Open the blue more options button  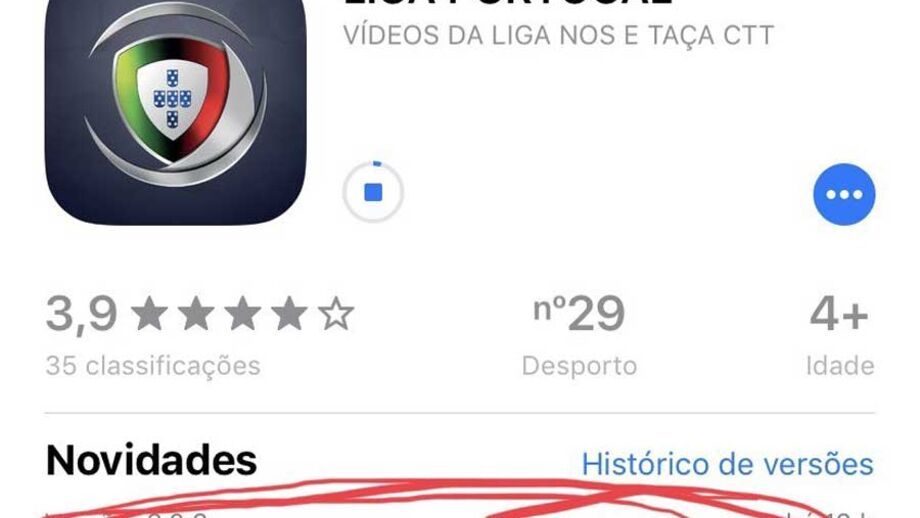point(844,194)
